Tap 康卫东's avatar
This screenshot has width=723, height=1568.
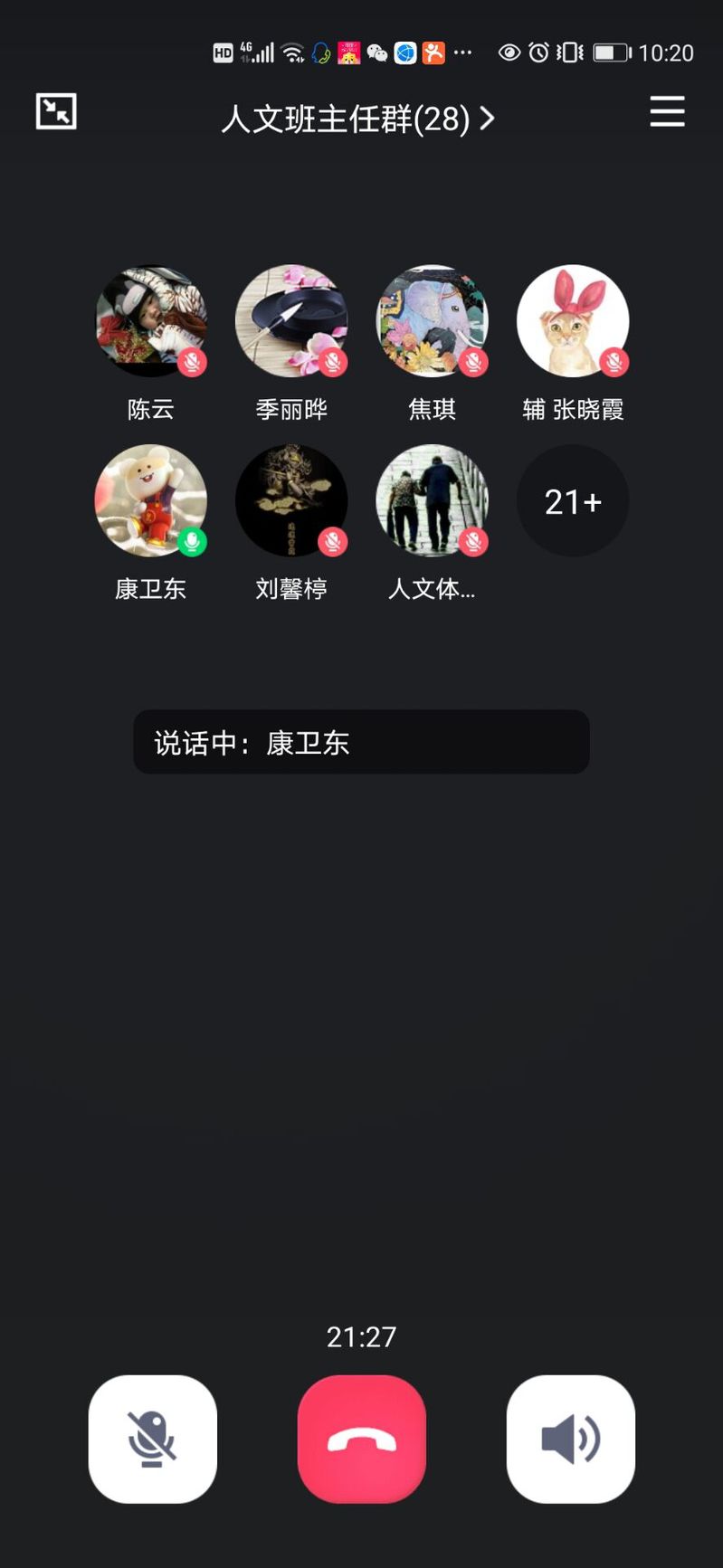click(x=151, y=500)
